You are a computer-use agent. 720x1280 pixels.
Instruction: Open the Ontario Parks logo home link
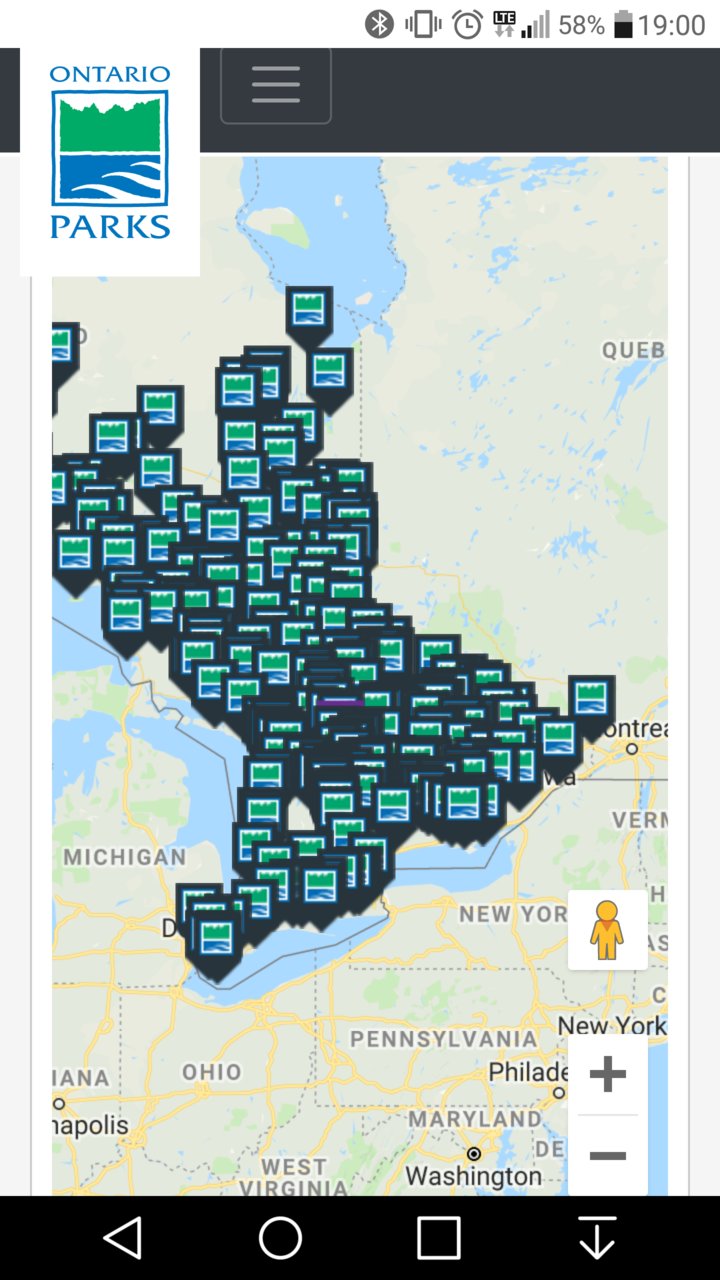pyautogui.click(x=110, y=152)
